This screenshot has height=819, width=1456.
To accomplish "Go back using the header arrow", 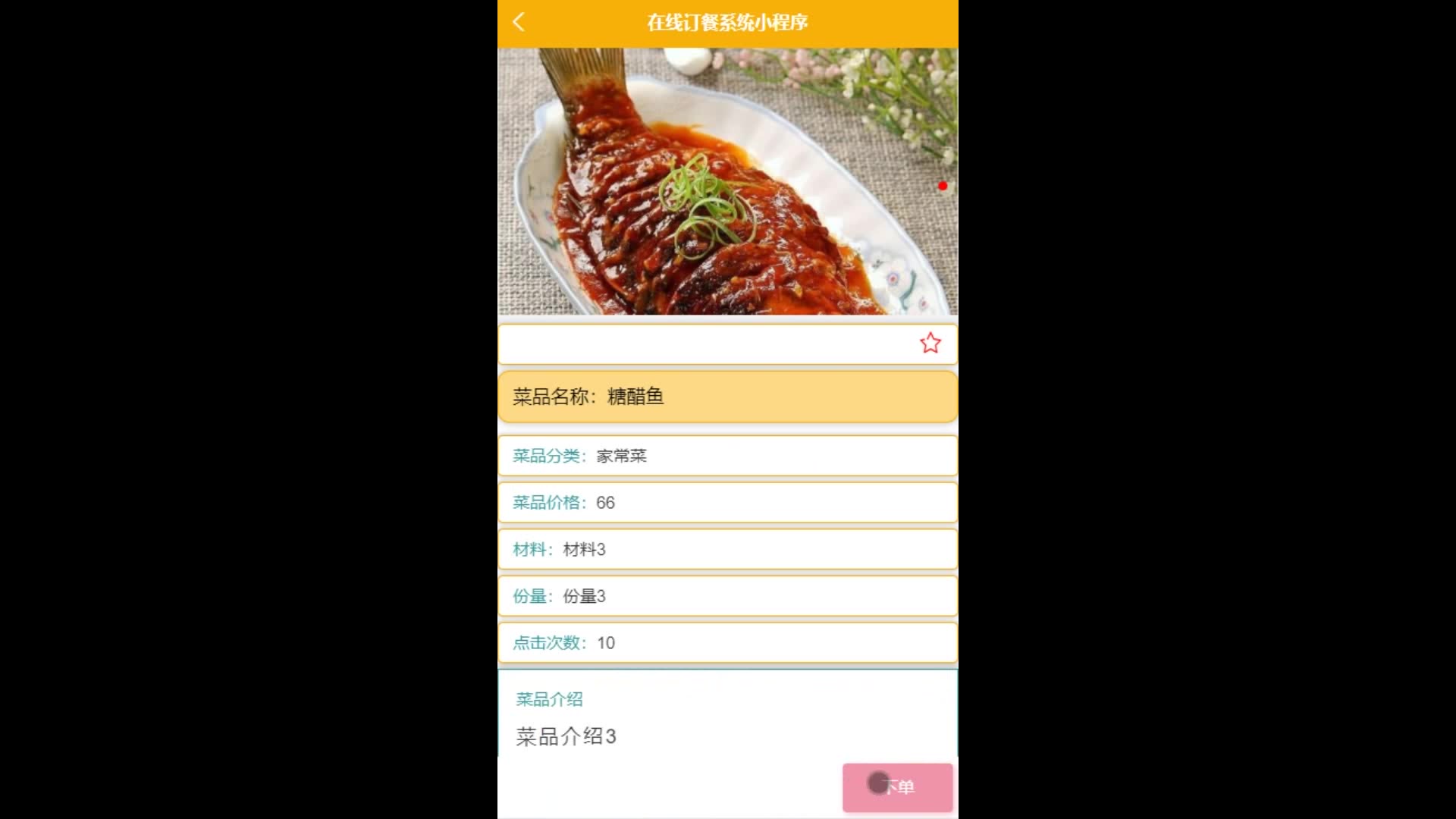I will [519, 22].
